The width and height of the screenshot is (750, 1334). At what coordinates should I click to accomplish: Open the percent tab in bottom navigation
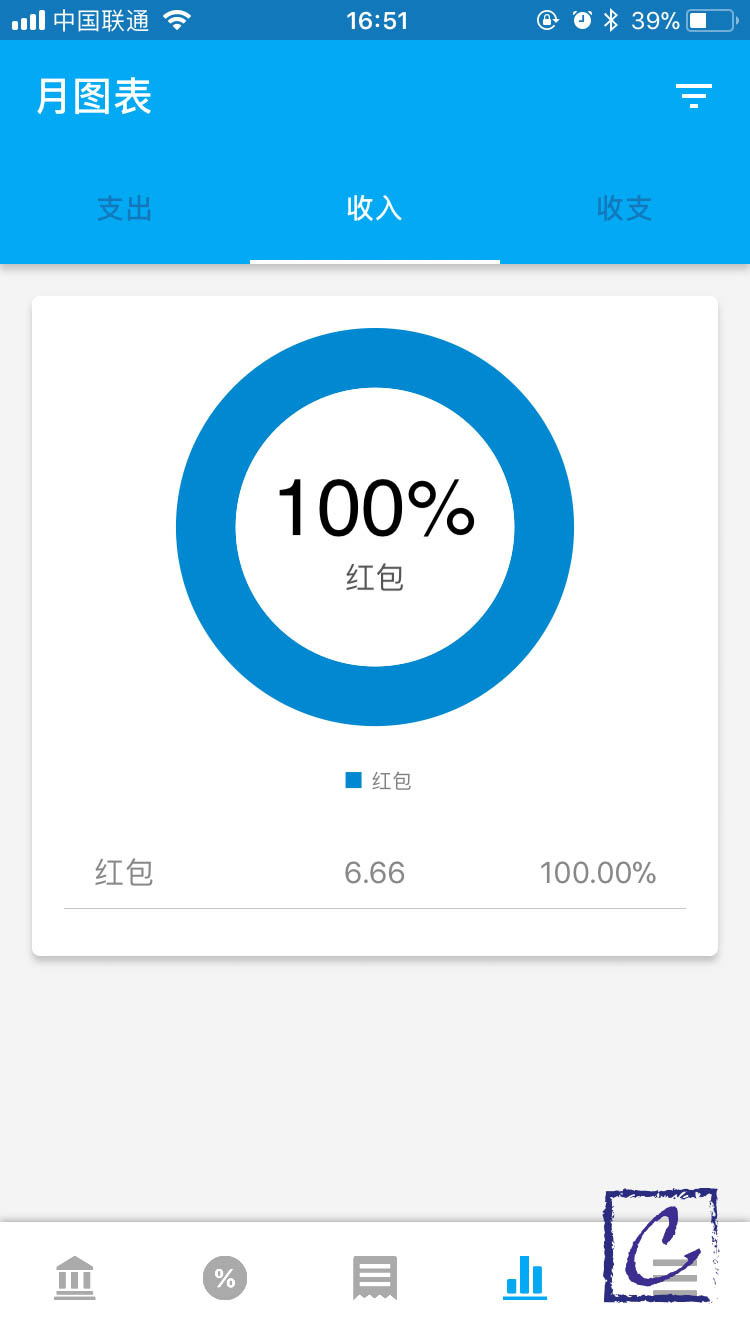point(225,1278)
